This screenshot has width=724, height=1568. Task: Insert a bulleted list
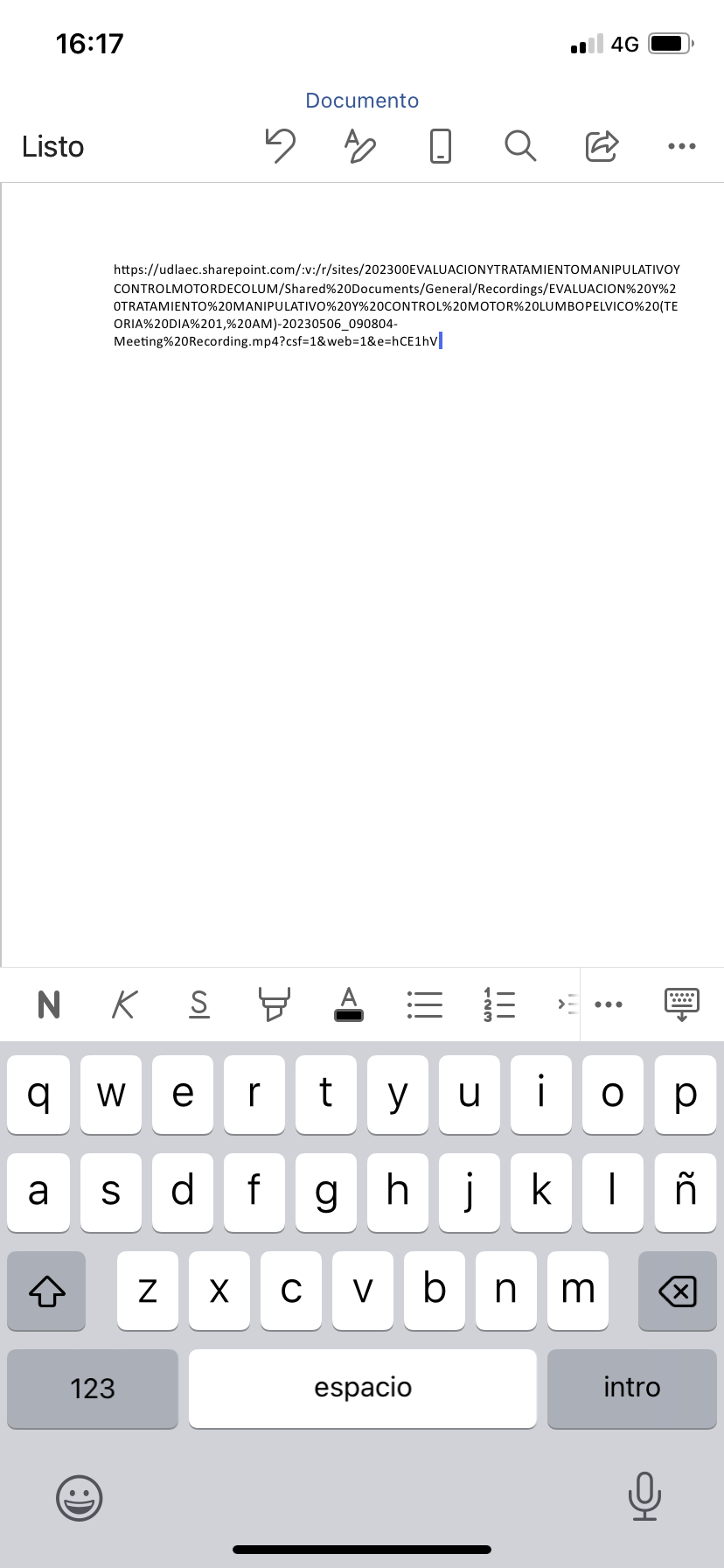click(x=424, y=1004)
